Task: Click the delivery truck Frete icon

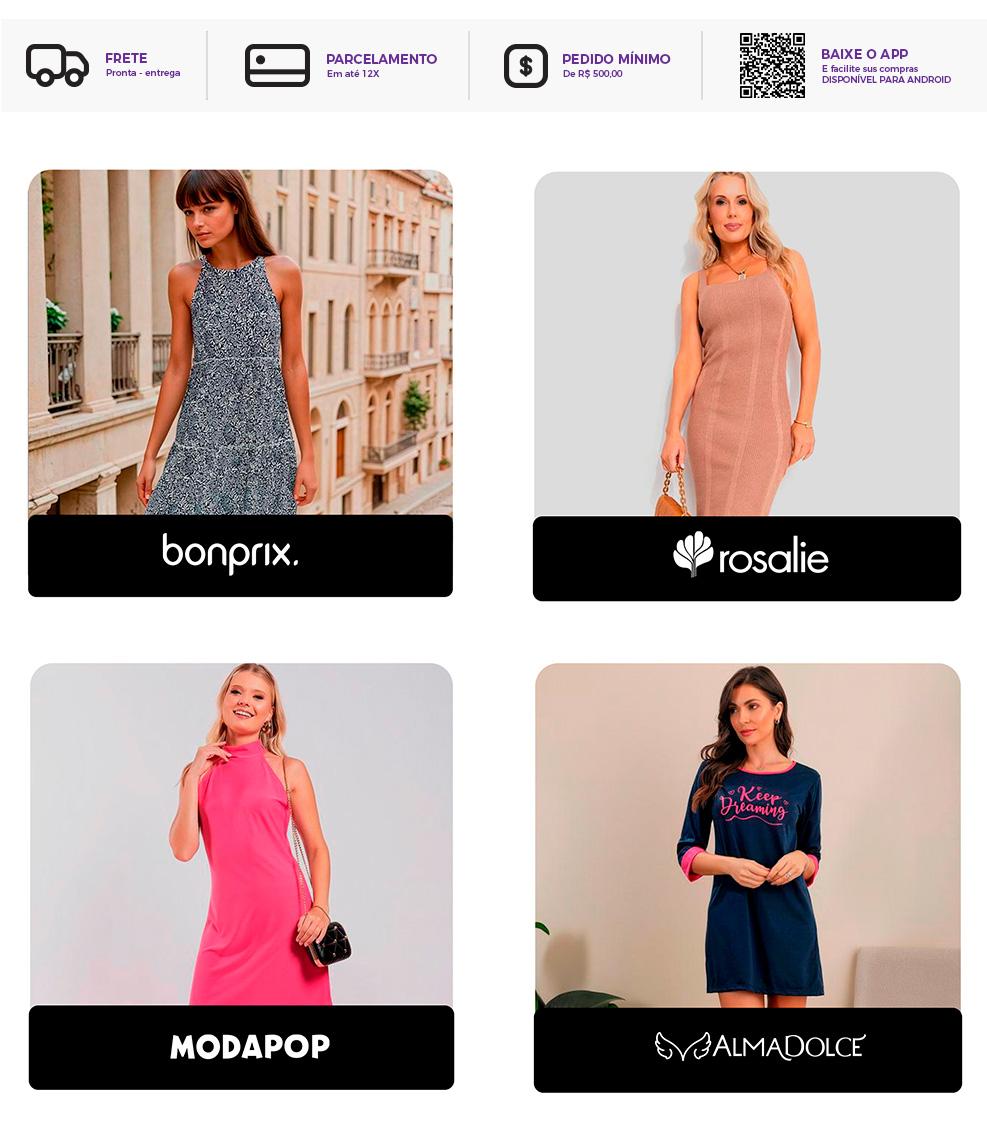Action: [57, 65]
